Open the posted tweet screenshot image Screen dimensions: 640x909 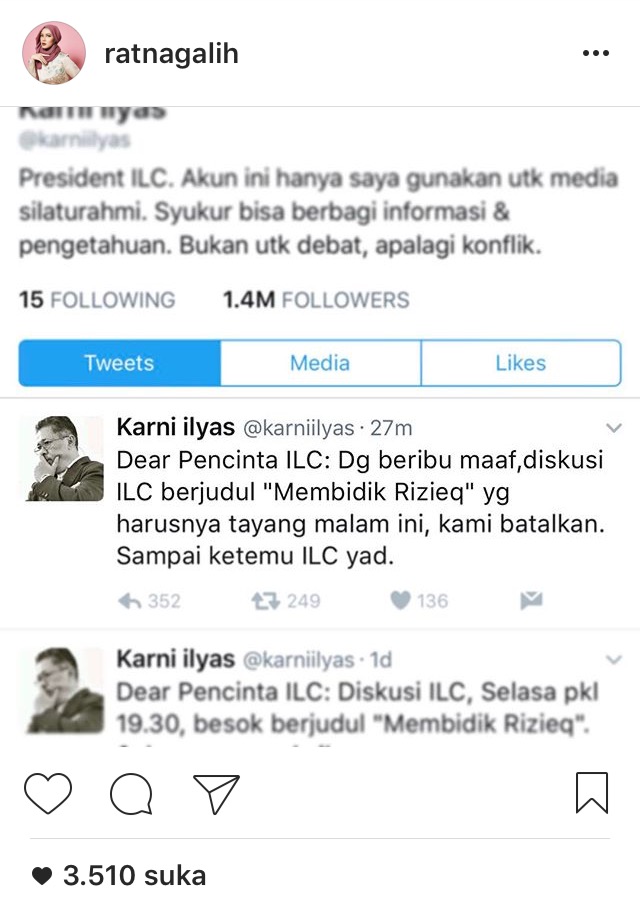tap(320, 420)
